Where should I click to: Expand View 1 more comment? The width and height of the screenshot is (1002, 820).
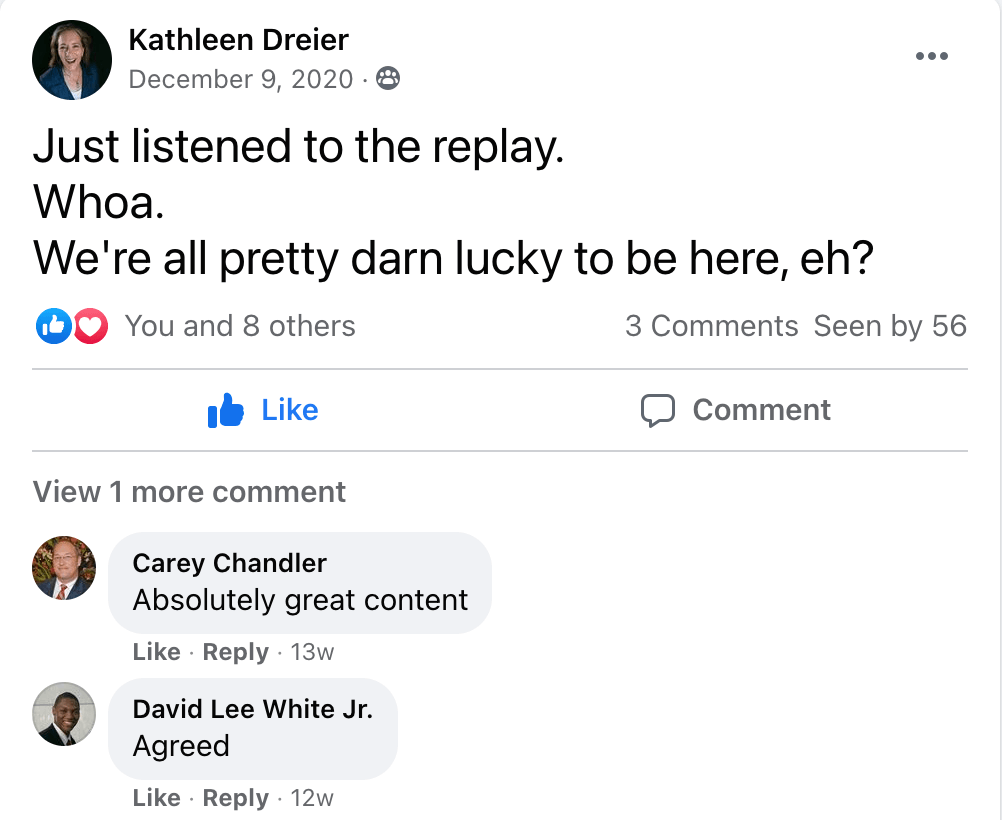point(189,492)
